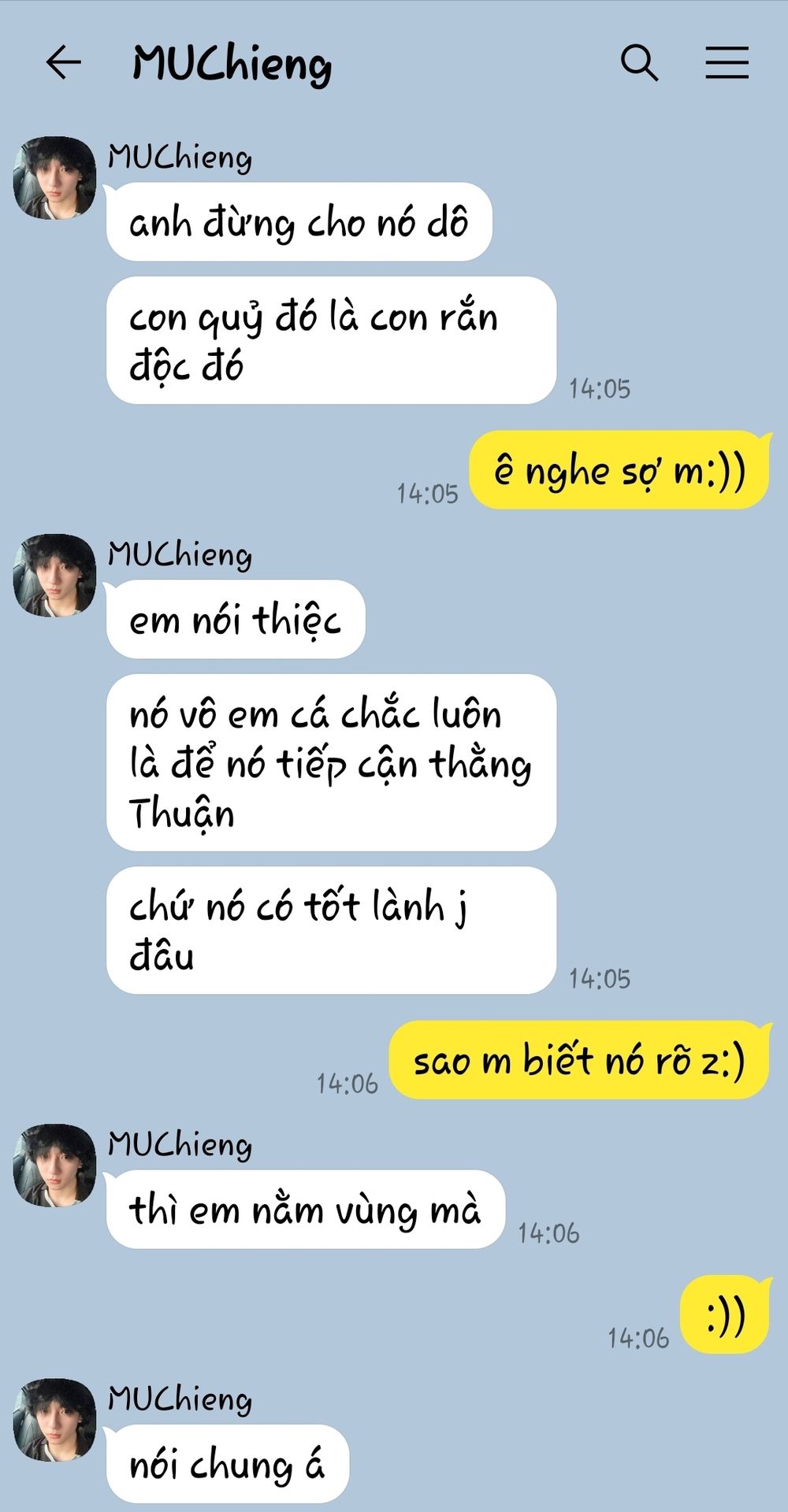The height and width of the screenshot is (1512, 788).
Task: Open the chat hamburger menu
Action: pos(727,62)
